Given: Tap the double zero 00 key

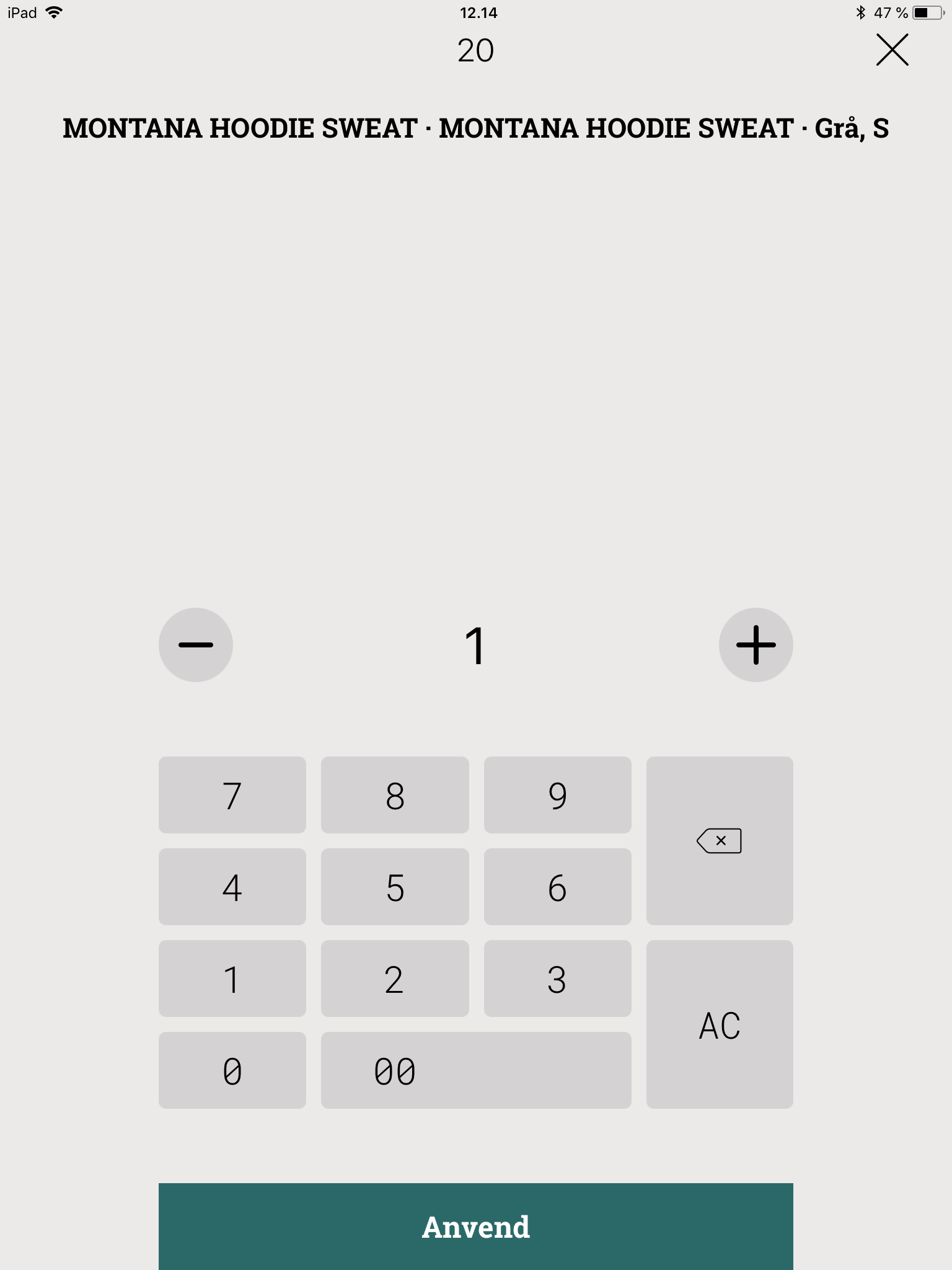Looking at the screenshot, I should (x=476, y=1070).
